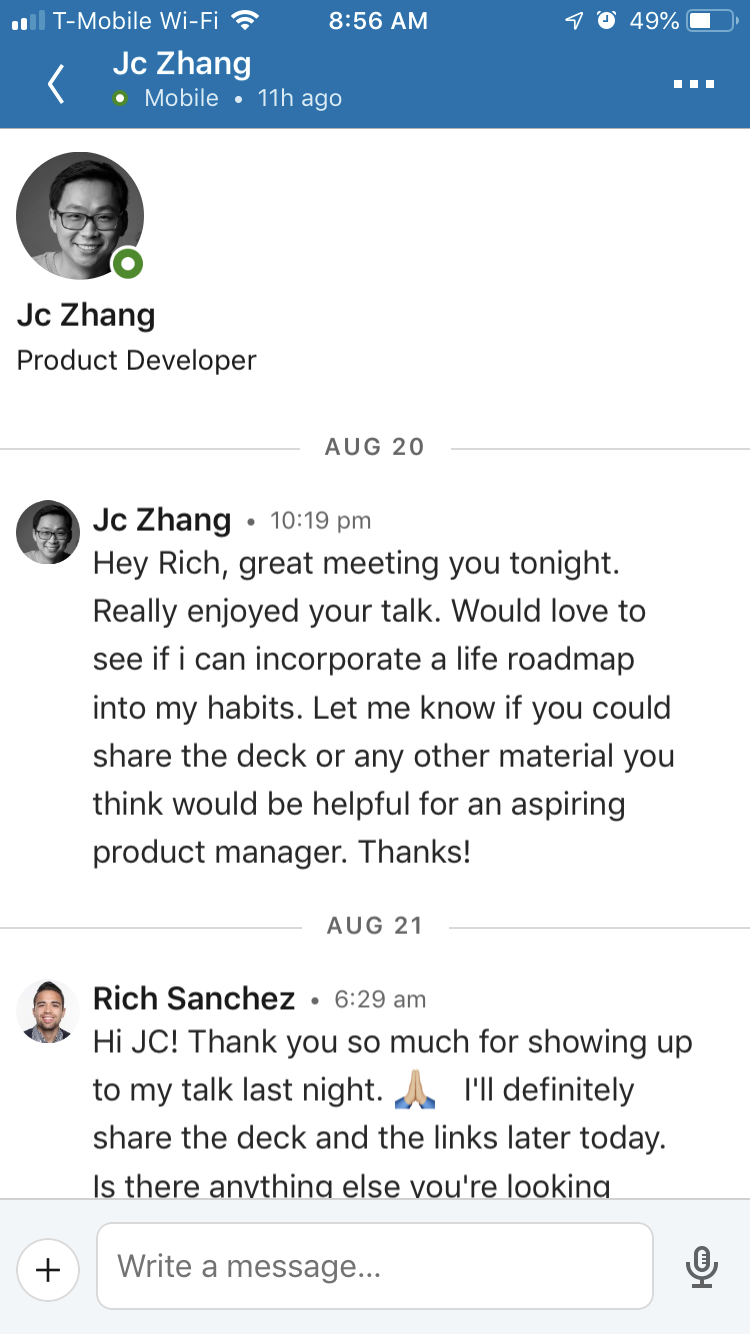The height and width of the screenshot is (1334, 750).
Task: Open the three-dot conversation options menu
Action: click(x=694, y=84)
